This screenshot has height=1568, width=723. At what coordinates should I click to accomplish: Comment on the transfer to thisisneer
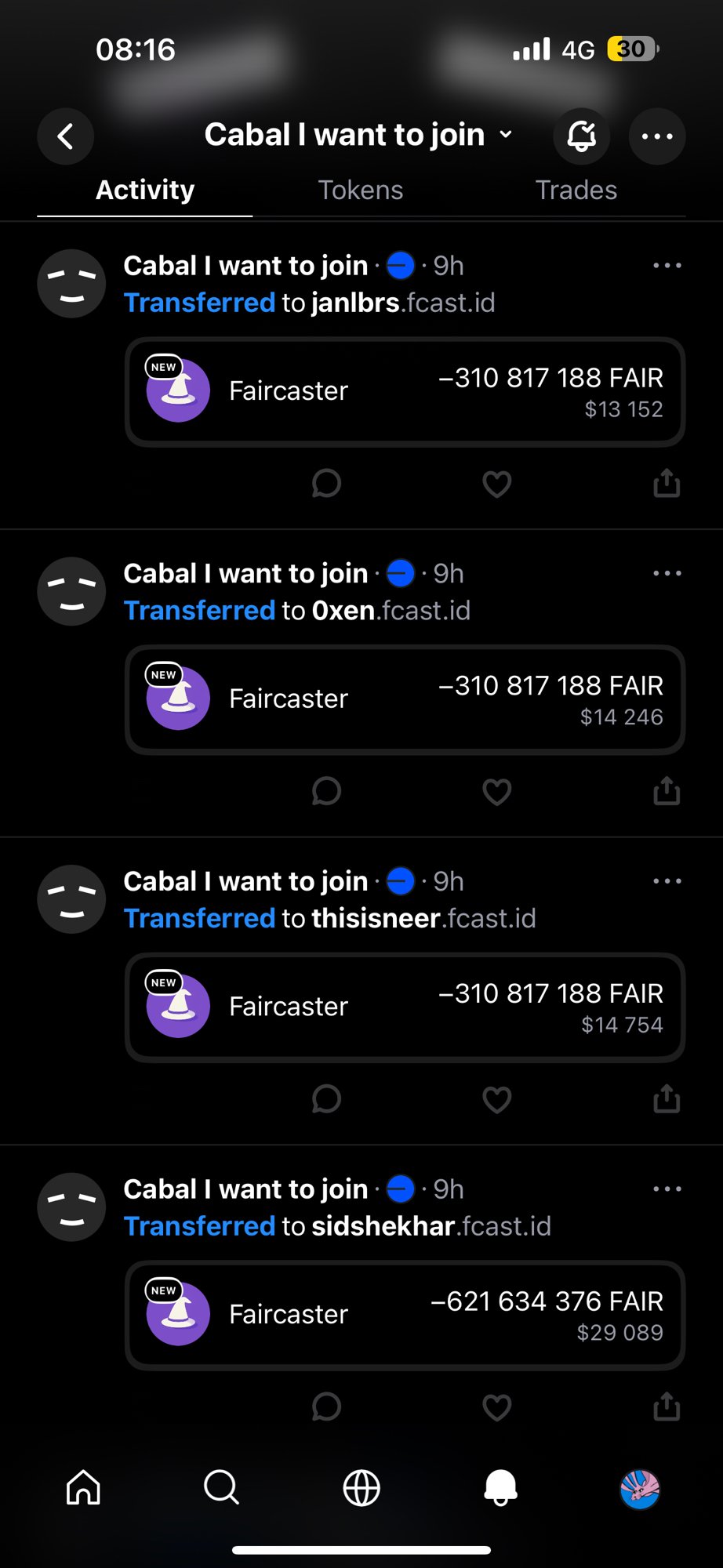click(x=326, y=1099)
